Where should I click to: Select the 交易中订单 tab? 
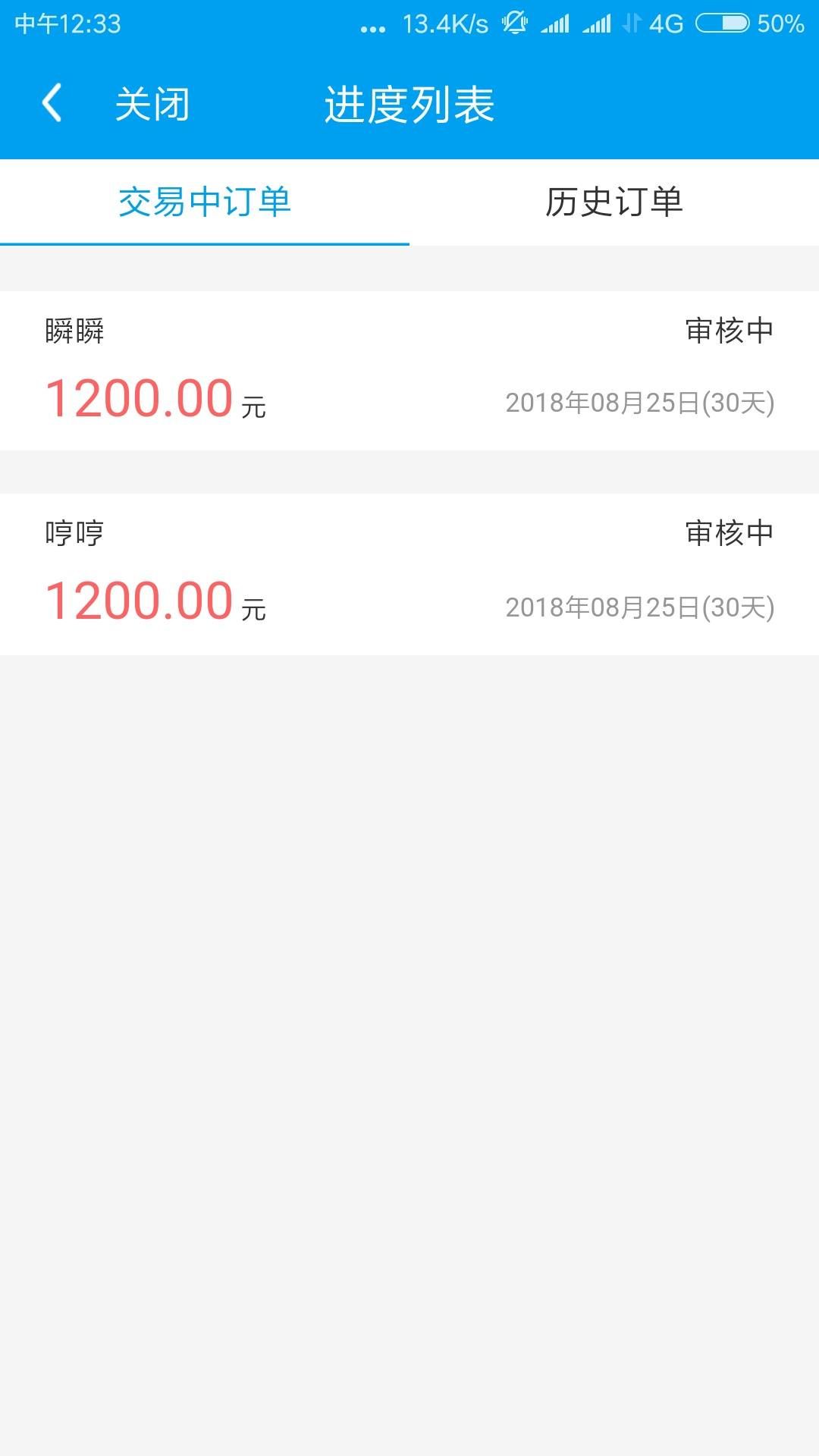point(205,202)
